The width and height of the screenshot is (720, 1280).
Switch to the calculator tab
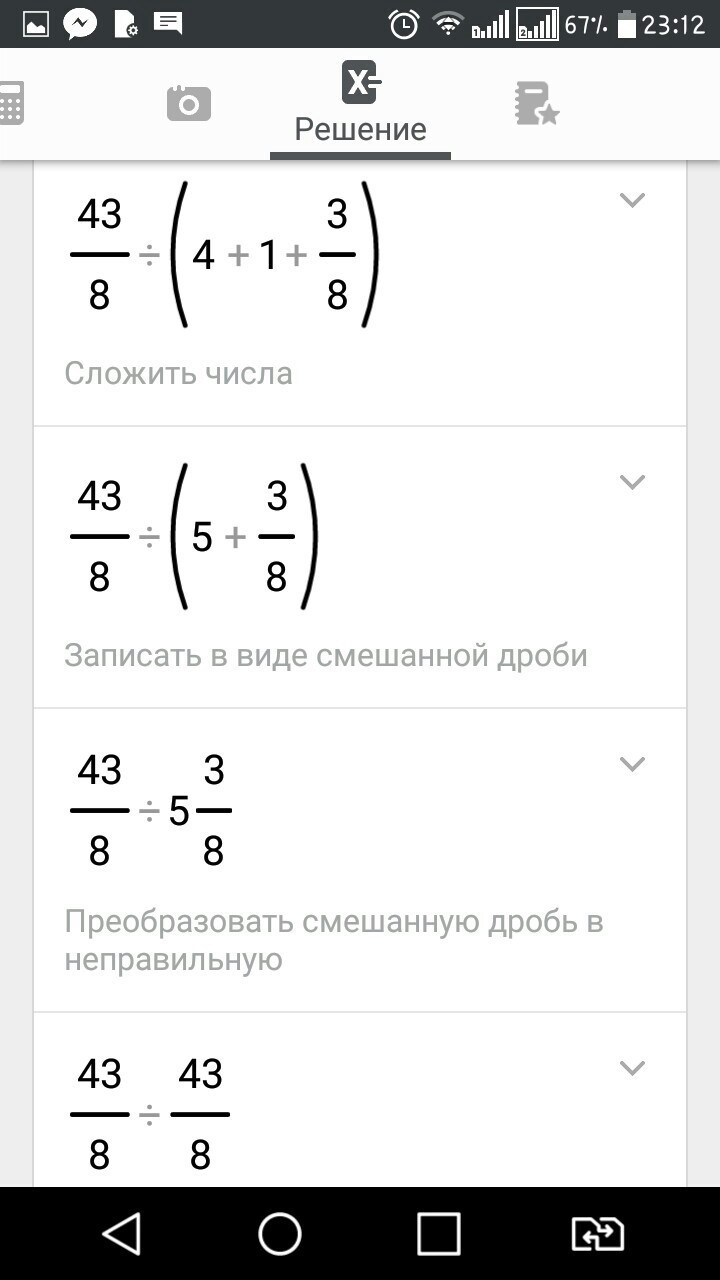(x=10, y=103)
